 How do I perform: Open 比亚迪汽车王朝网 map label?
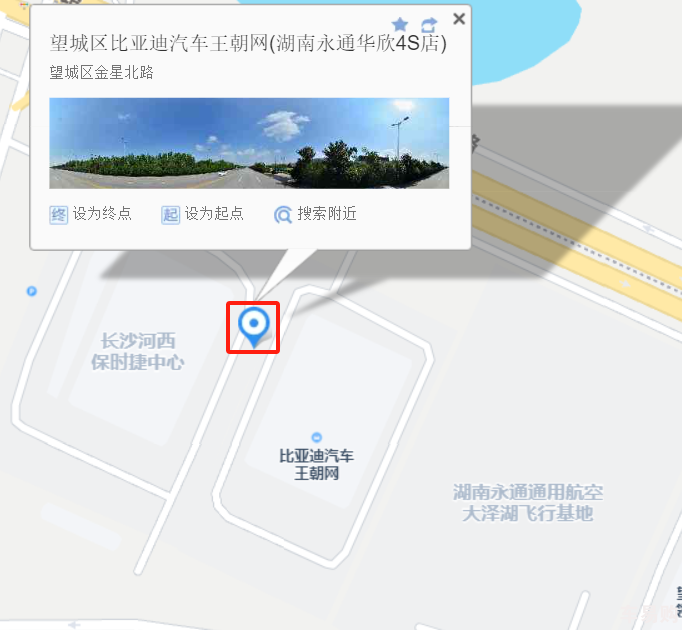(316, 464)
